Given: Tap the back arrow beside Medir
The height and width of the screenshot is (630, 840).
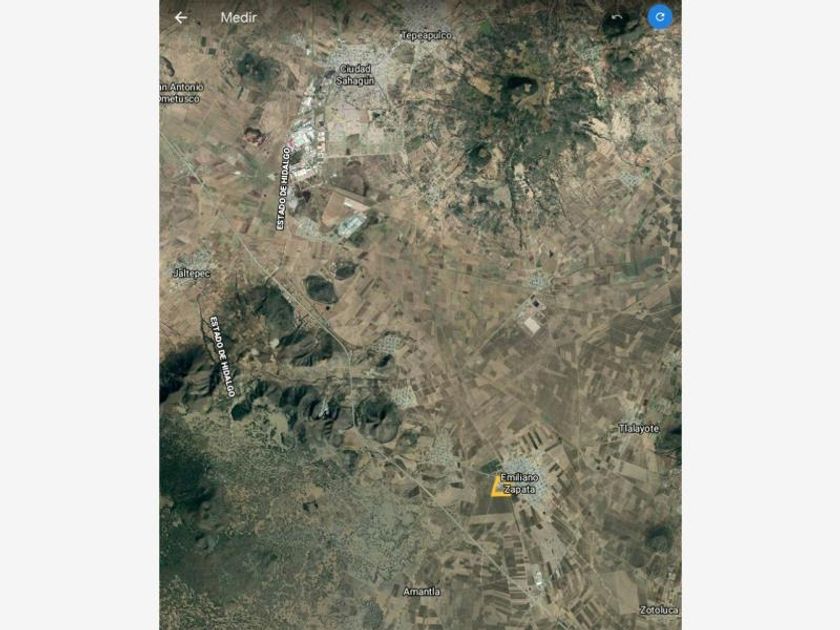Looking at the screenshot, I should (x=181, y=18).
